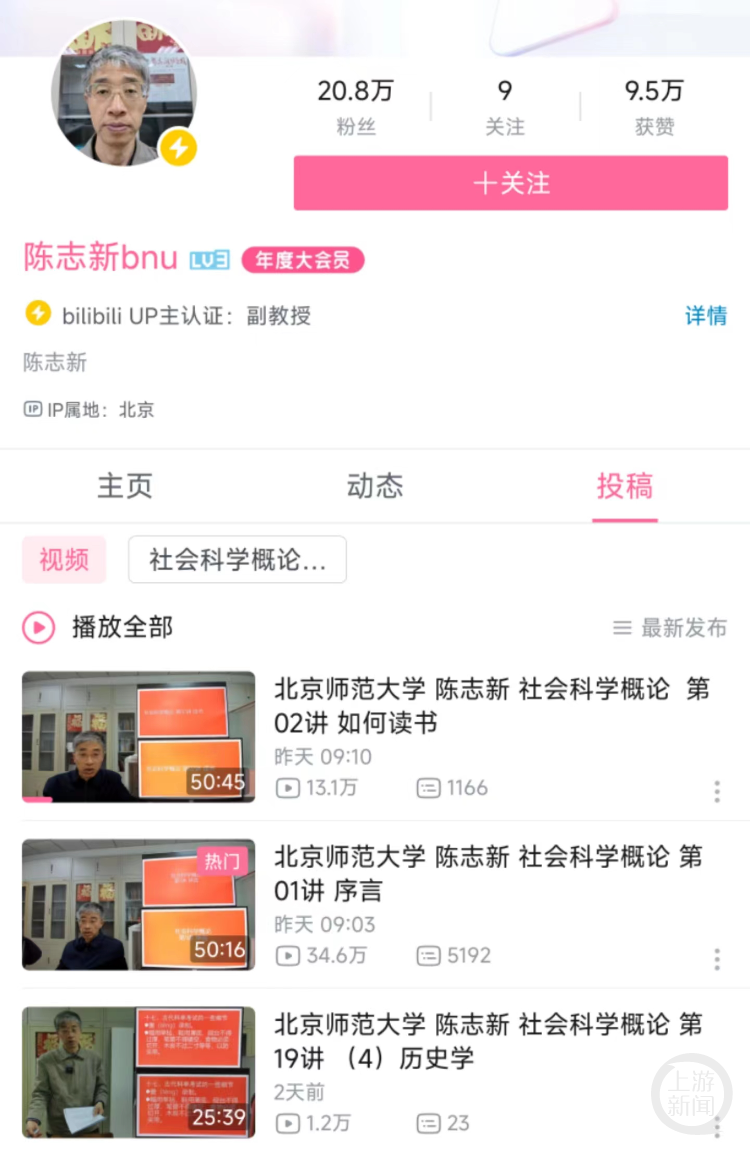Open the 社会科学概论 series chip
750x1152 pixels.
point(237,560)
